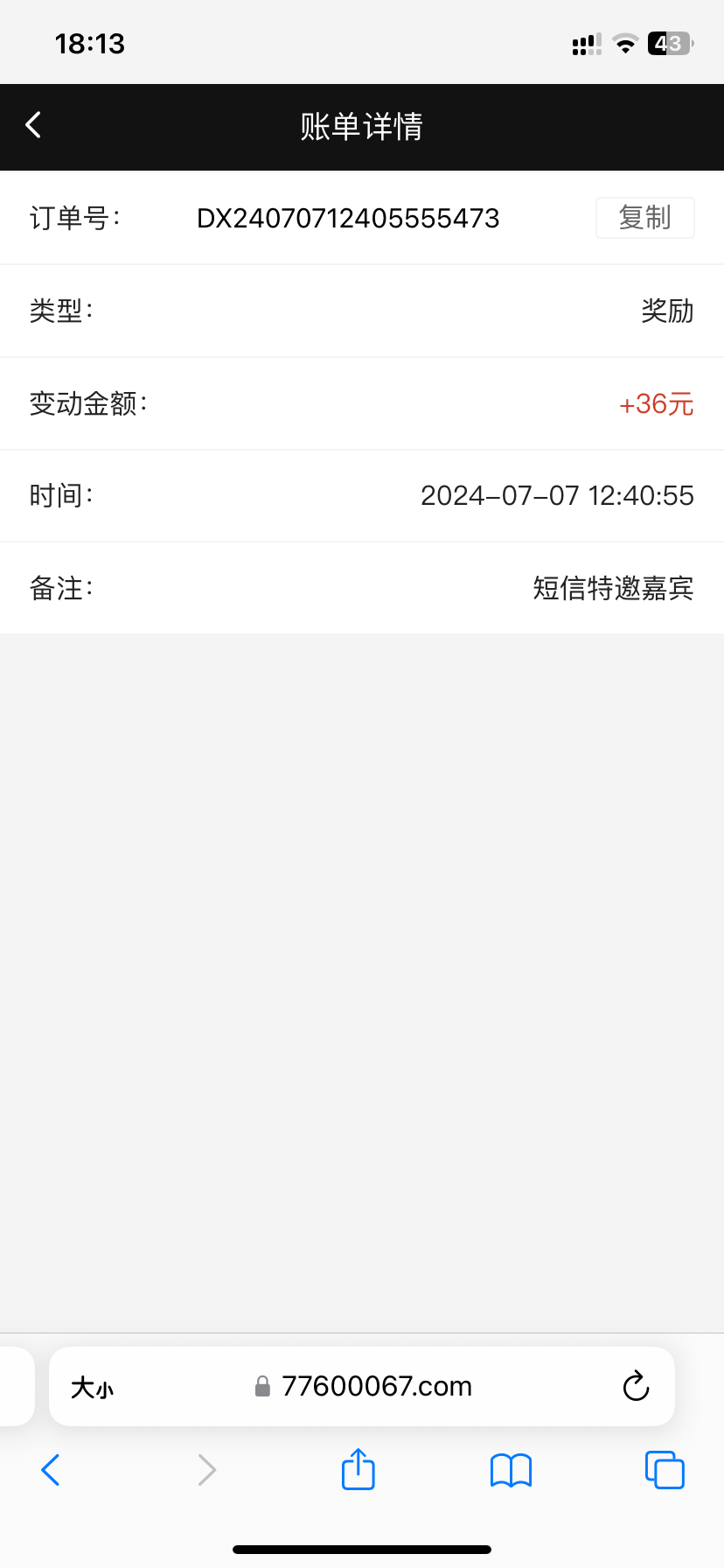This screenshot has height=1568, width=724.
Task: Tap the timestamp 2024-07-07 12:40:55
Action: pos(557,495)
